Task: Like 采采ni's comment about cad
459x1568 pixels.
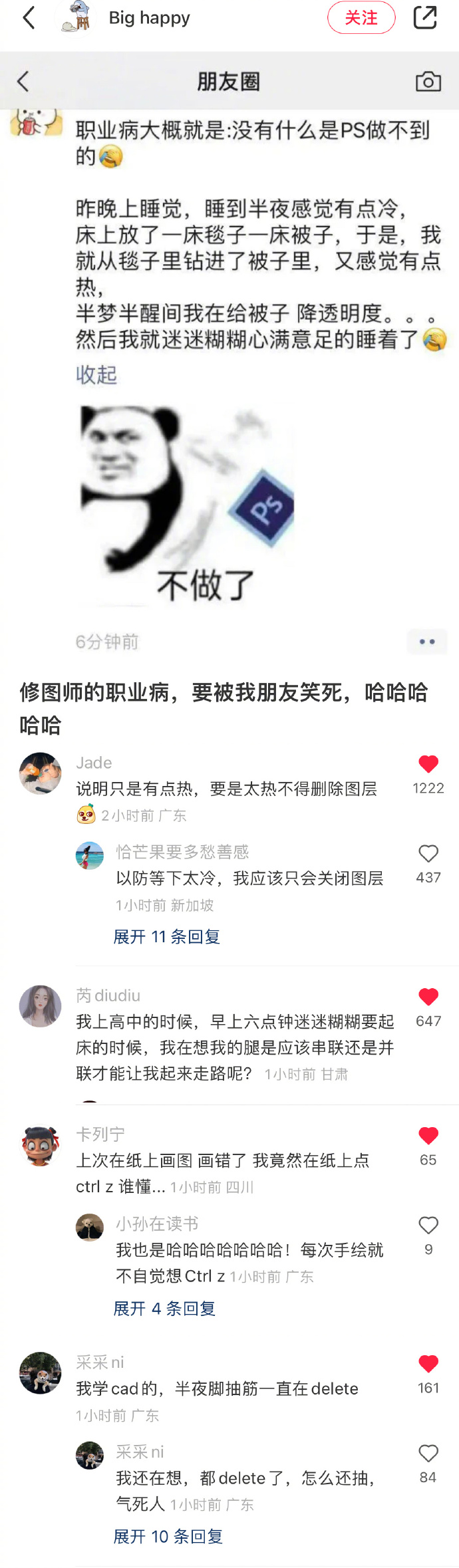Action: click(428, 1364)
